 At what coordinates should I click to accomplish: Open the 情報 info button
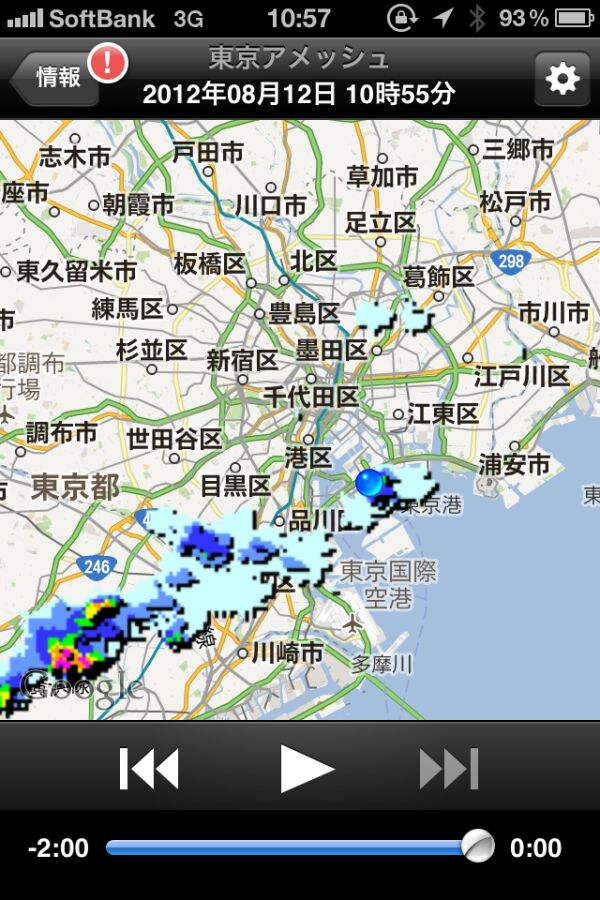[x=58, y=77]
